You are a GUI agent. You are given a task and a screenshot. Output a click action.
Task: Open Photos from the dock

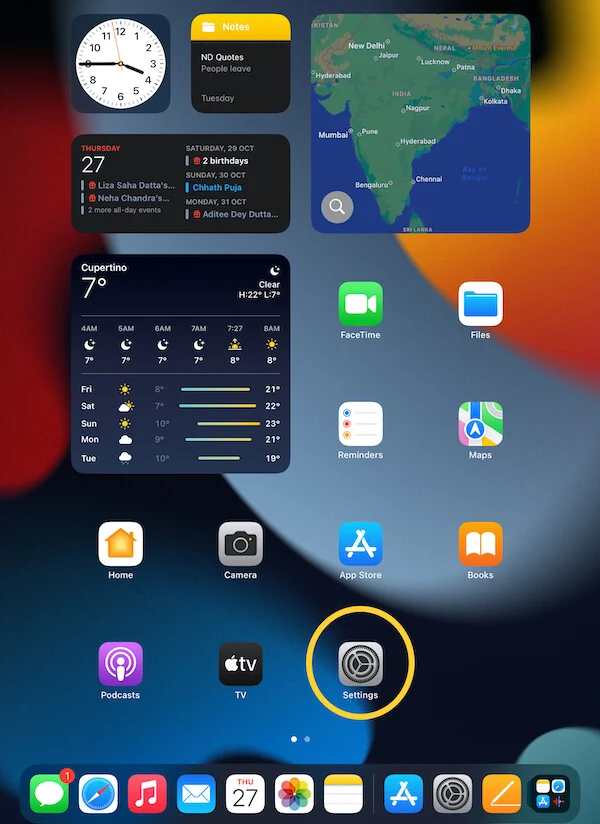[294, 794]
